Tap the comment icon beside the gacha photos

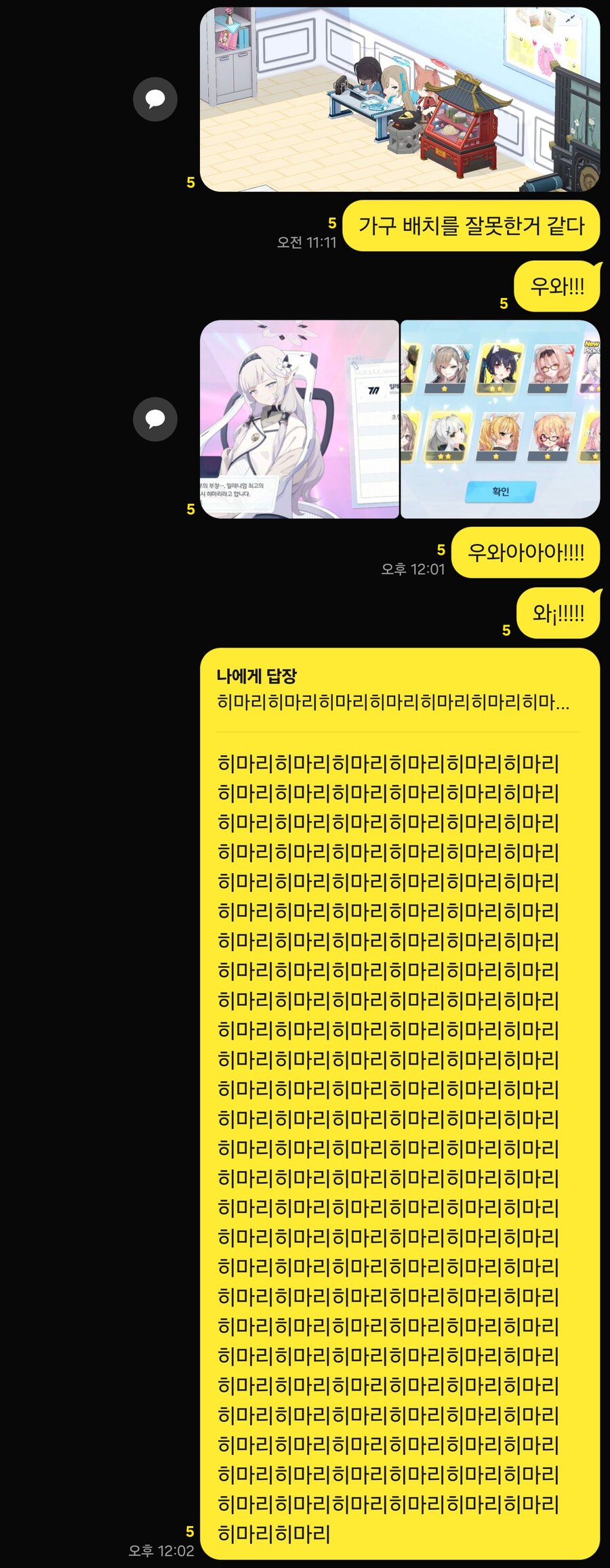[155, 419]
